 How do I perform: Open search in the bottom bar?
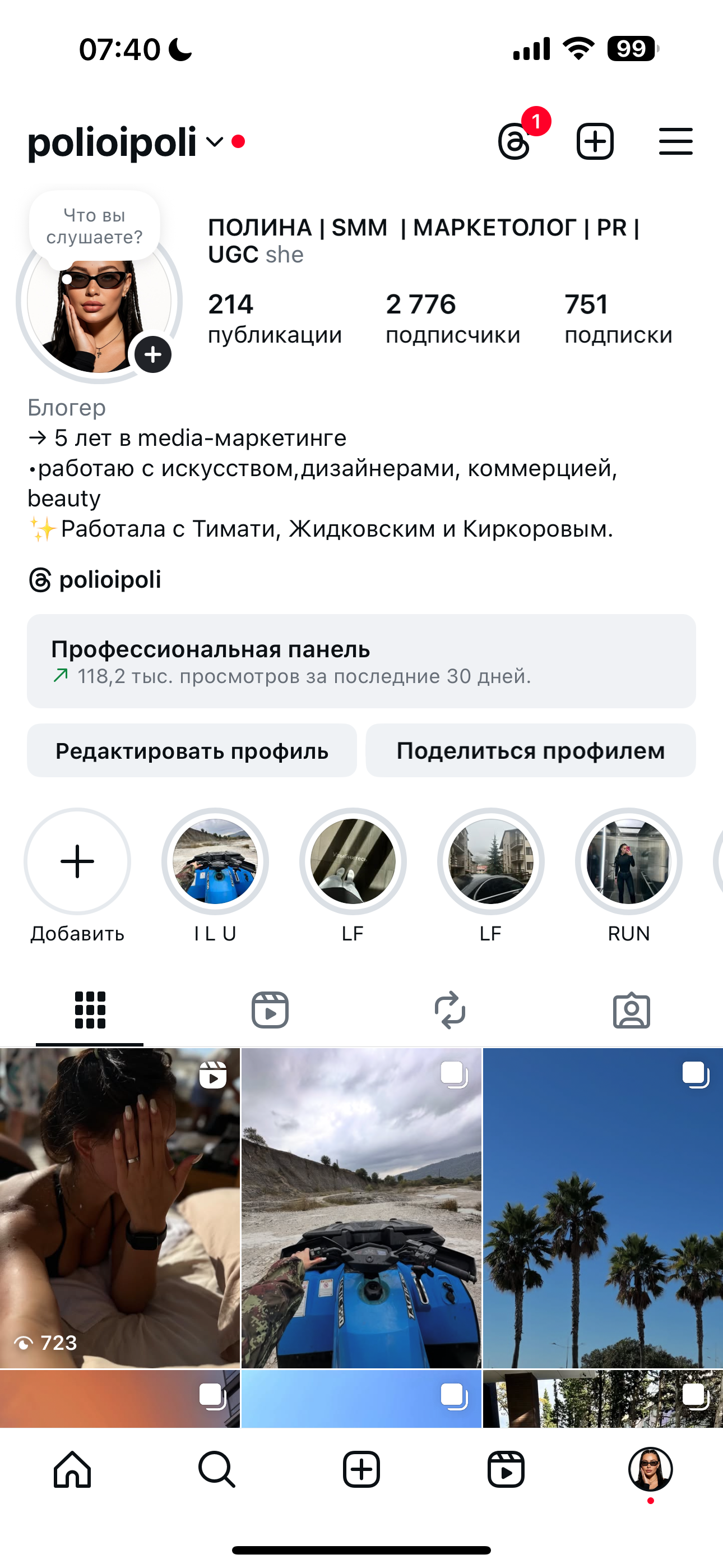click(217, 1469)
